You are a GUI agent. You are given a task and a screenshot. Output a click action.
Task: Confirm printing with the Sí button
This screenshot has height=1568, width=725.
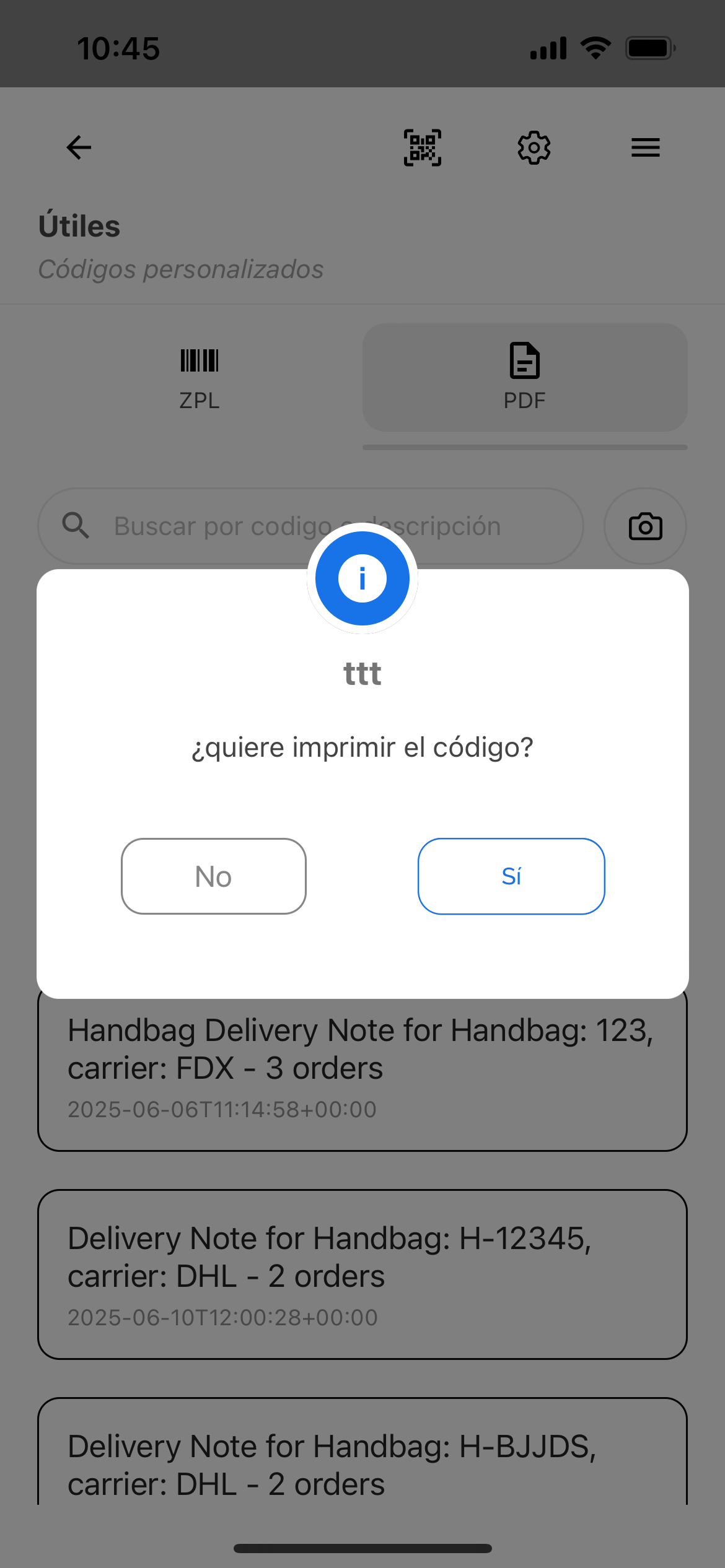coord(511,876)
